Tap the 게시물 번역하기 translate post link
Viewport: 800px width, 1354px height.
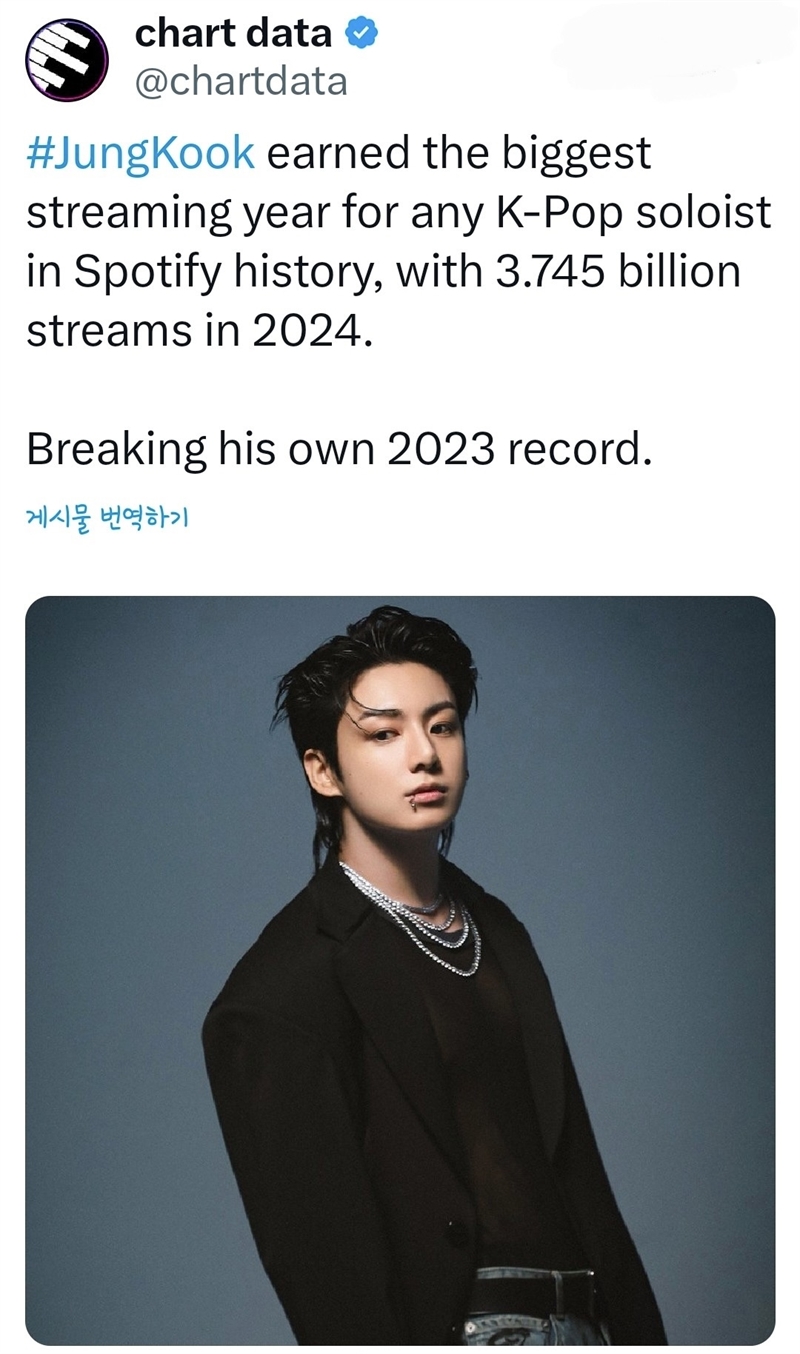point(107,519)
